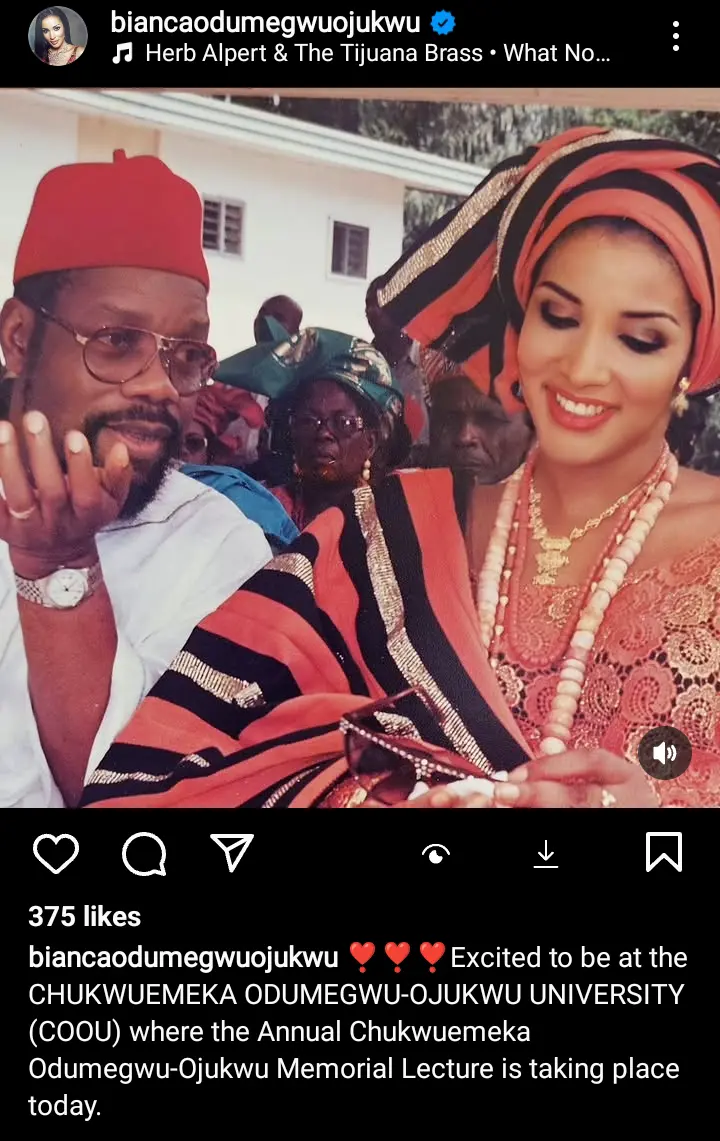Open biancaodumegwuojukwu's profile picture
This screenshot has height=1141, width=720.
[58, 36]
